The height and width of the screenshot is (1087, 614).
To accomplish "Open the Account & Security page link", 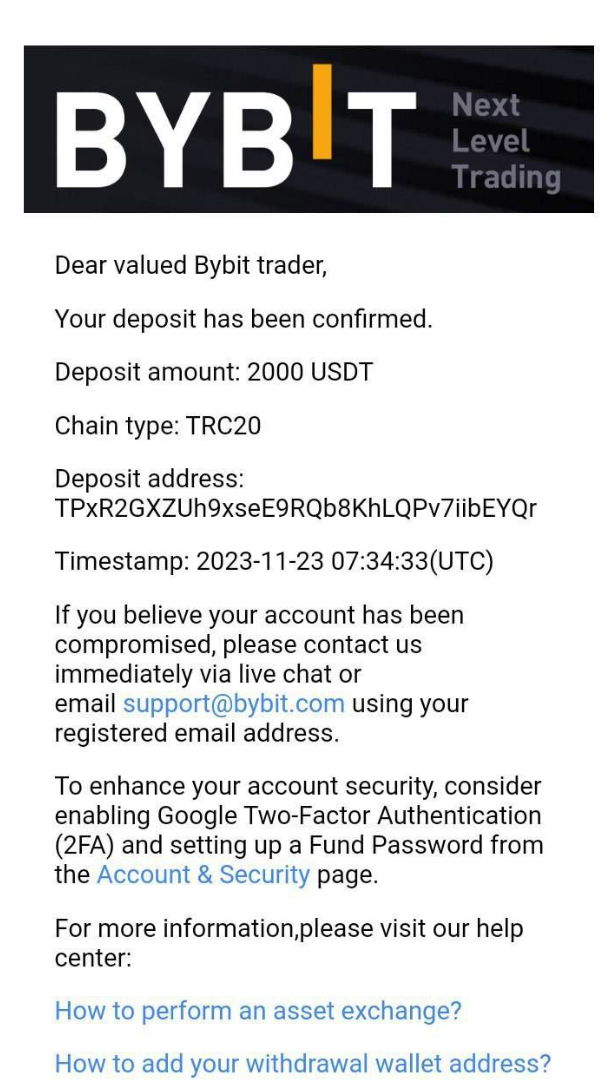I will coord(203,875).
